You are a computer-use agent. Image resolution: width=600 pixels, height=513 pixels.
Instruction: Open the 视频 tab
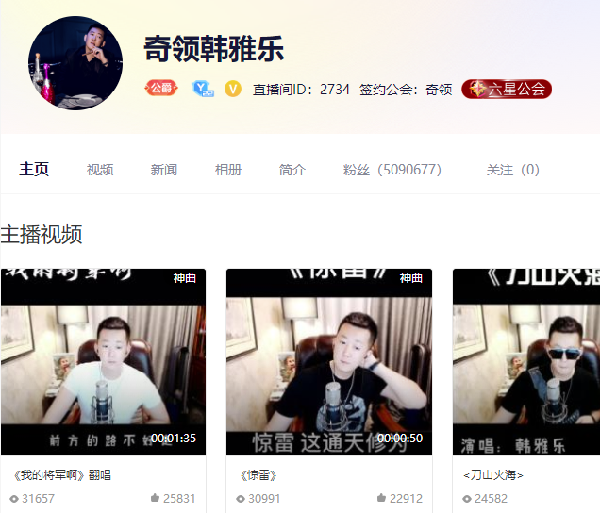[100, 170]
